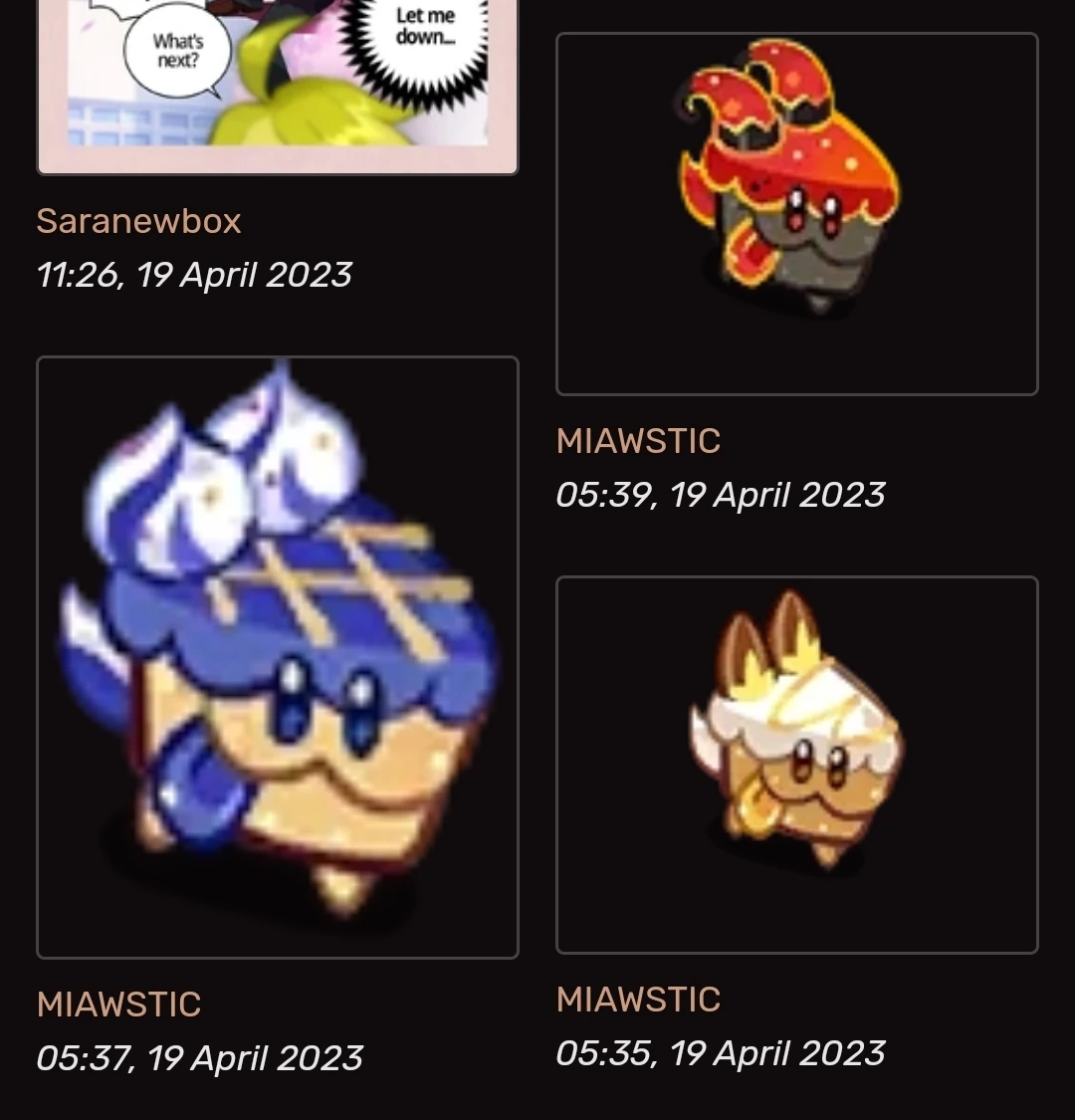The width and height of the screenshot is (1075, 1120).
Task: Visit the Saranewbox user profile link
Action: pyautogui.click(x=138, y=221)
